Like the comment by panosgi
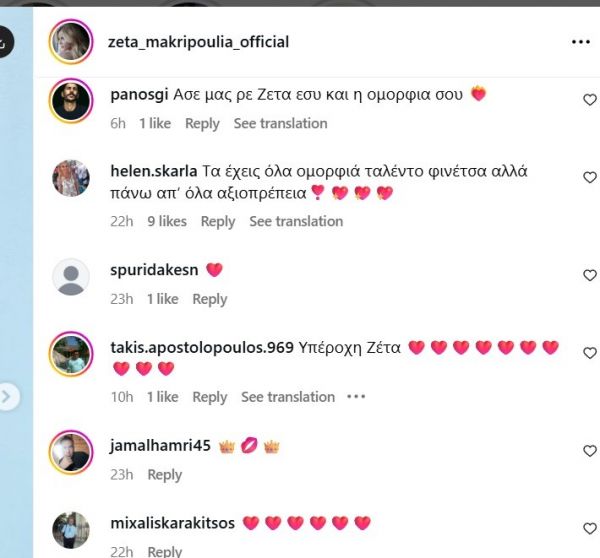600x558 pixels. click(x=589, y=99)
